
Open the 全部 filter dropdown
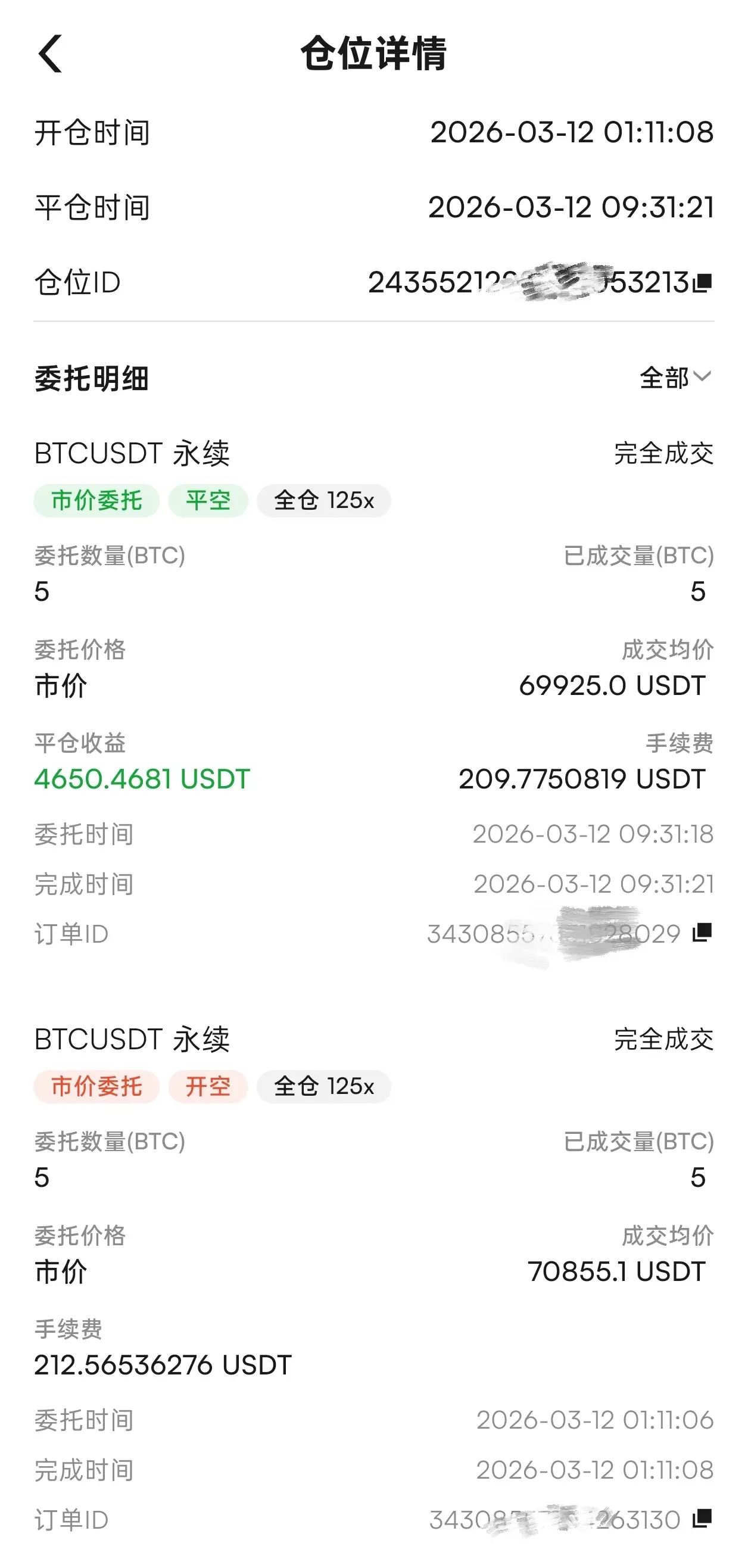[675, 378]
